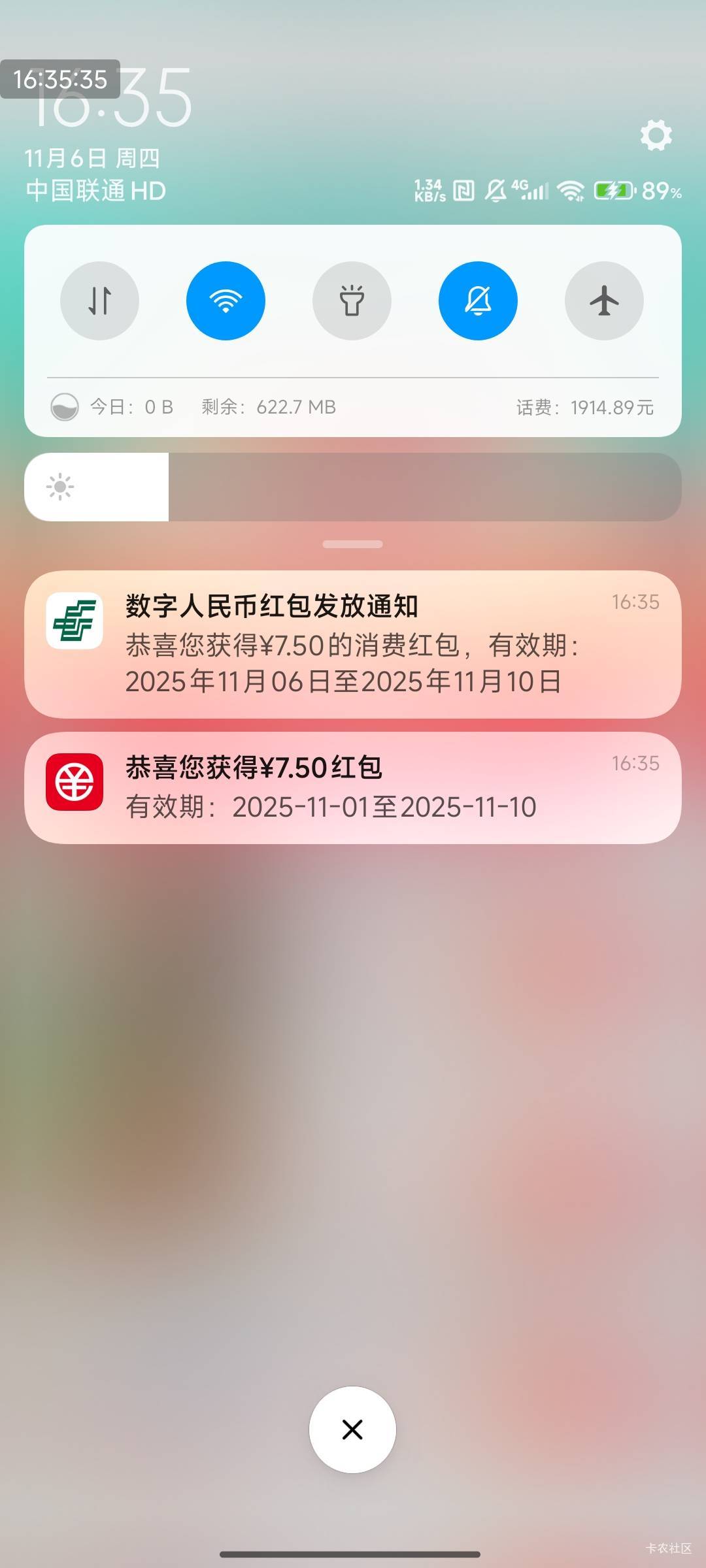Toggle mobile data on
Image resolution: width=706 pixels, height=1568 pixels.
click(x=99, y=301)
